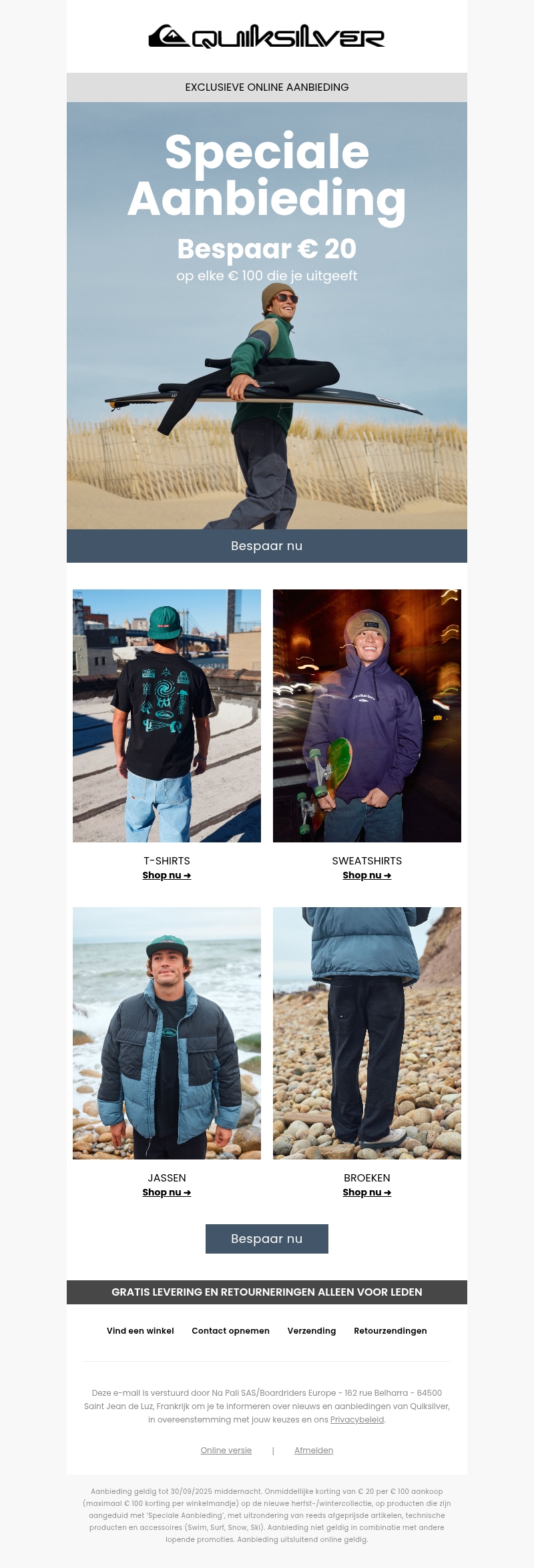Tap Shop nu under BROEKEN
The image size is (534, 1568).
pos(367,1192)
